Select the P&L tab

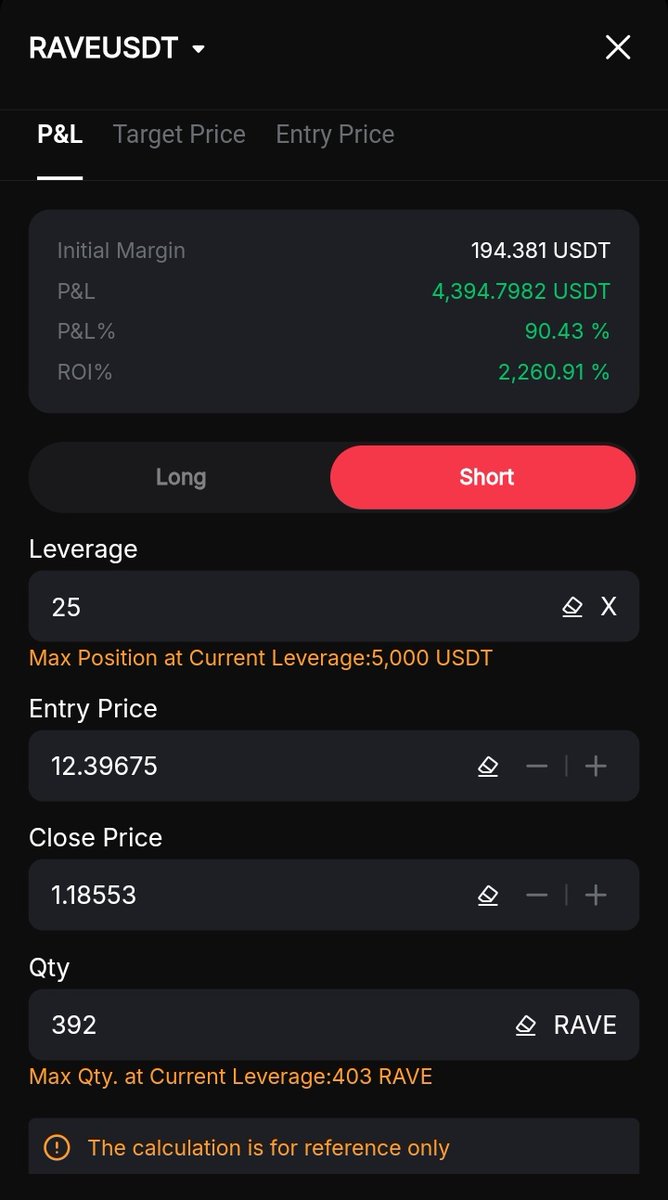(60, 135)
